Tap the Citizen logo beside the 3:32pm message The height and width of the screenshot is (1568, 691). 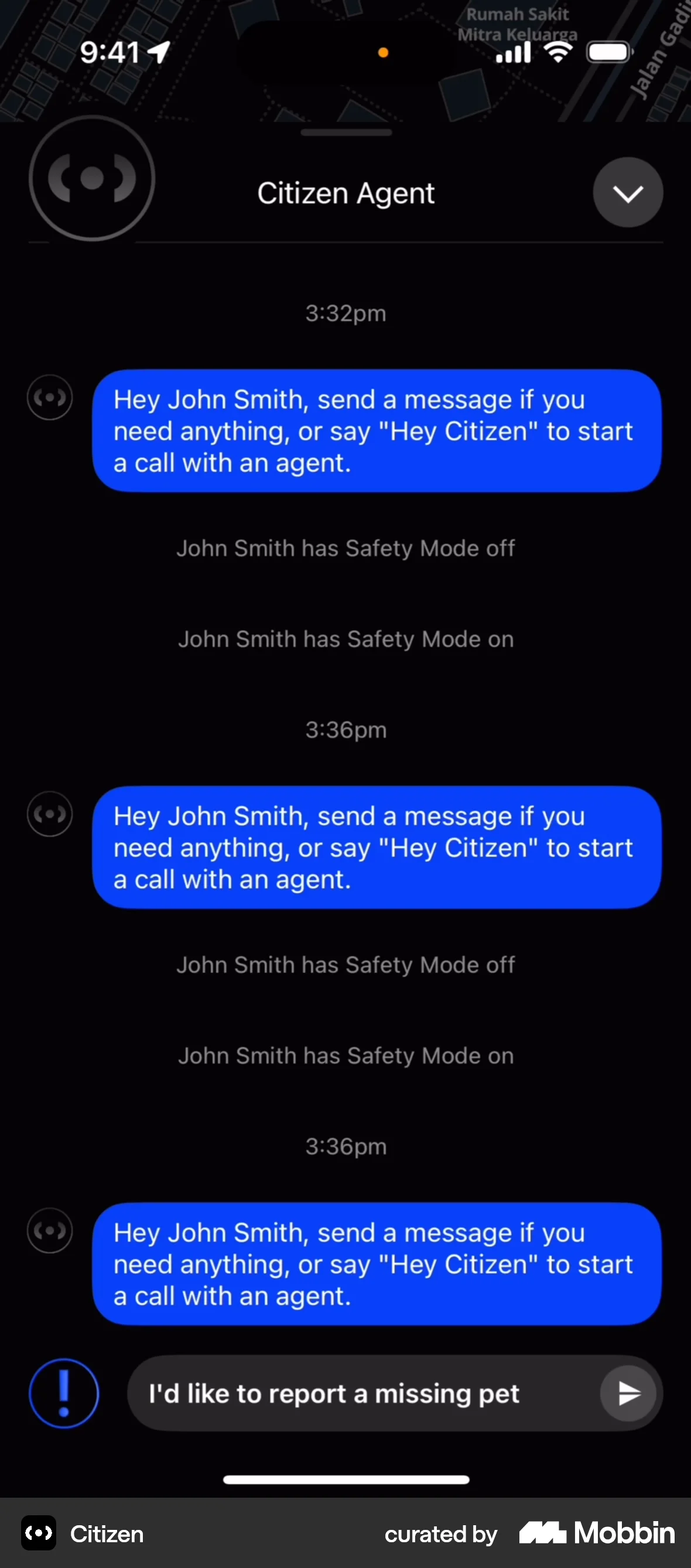point(49,397)
